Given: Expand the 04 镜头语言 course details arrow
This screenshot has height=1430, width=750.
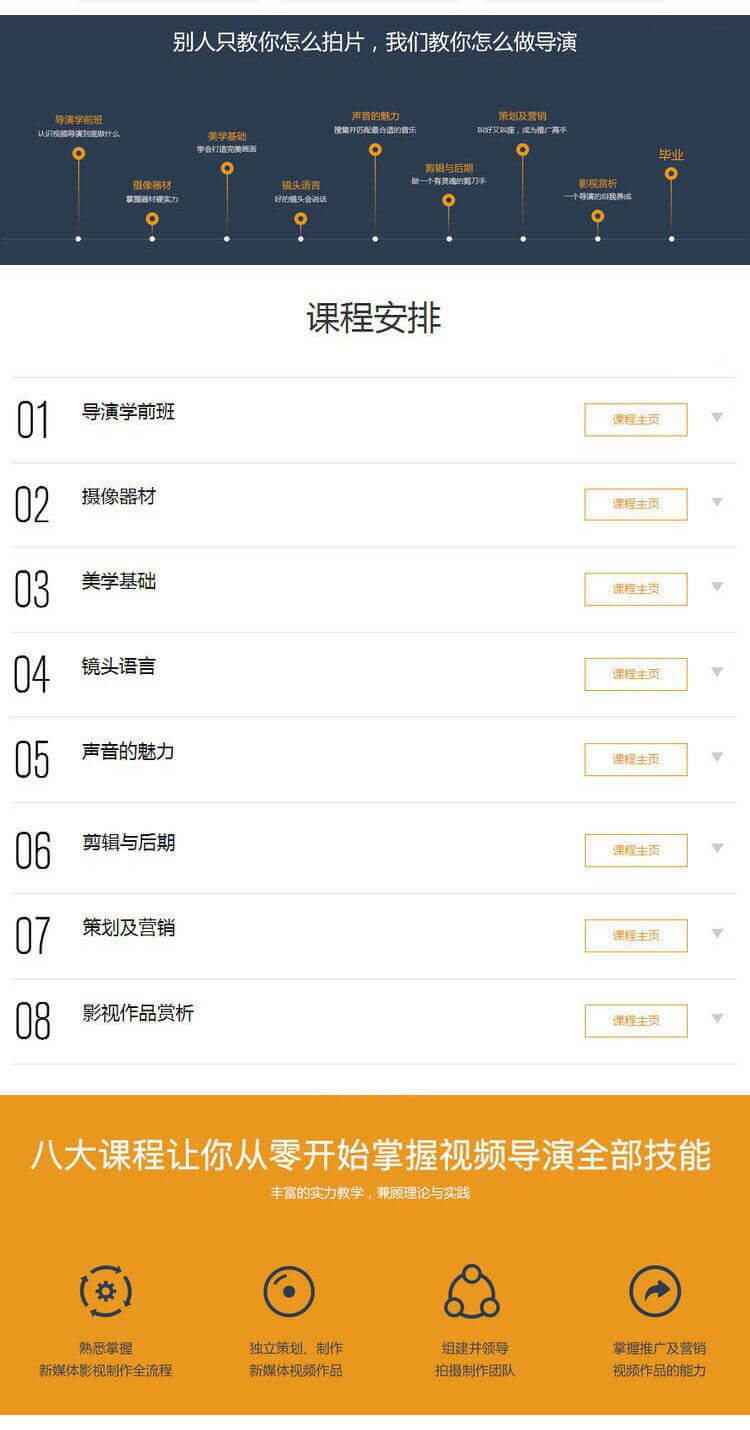Looking at the screenshot, I should pos(717,672).
